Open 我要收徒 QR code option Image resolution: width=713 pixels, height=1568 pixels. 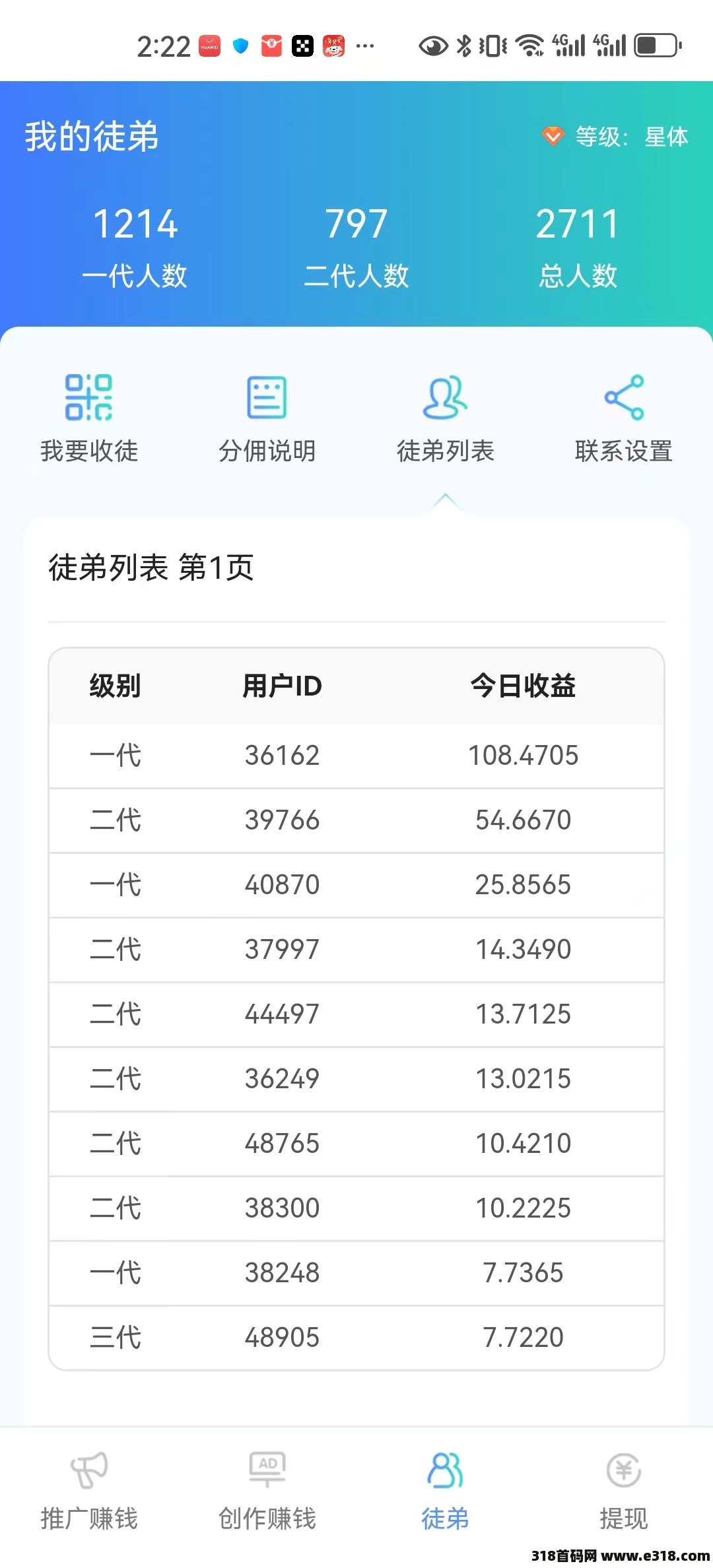coord(89,418)
